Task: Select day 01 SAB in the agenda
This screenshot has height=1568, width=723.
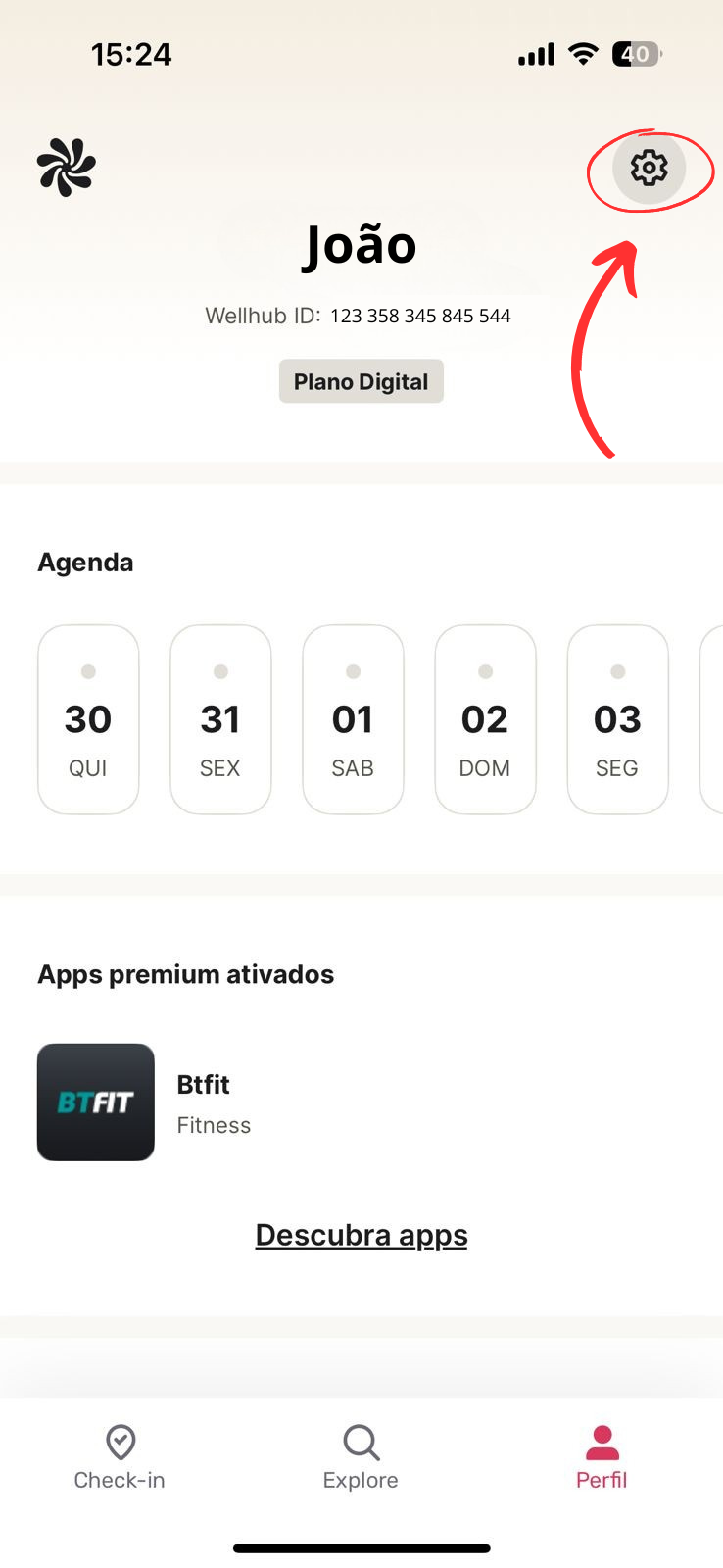Action: pos(353,719)
